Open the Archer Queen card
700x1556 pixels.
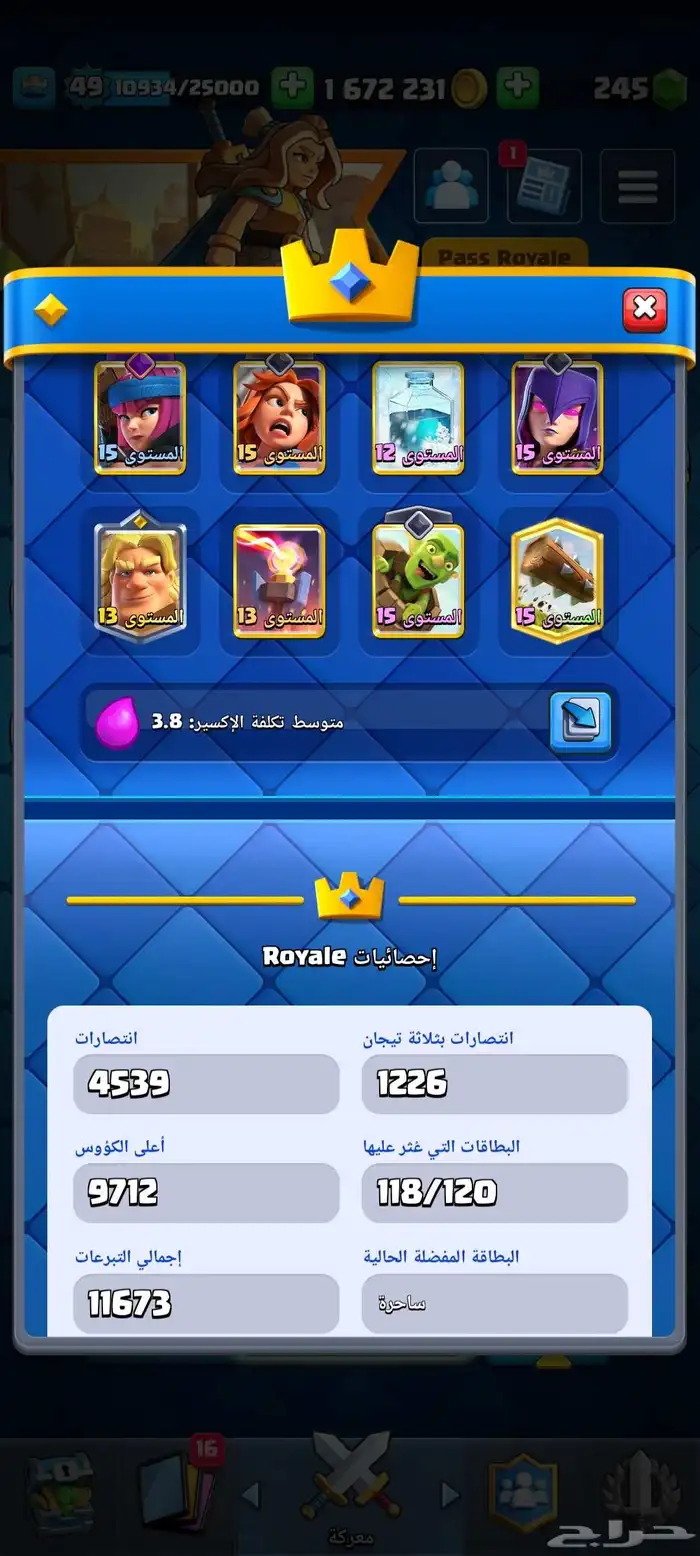pyautogui.click(x=140, y=418)
